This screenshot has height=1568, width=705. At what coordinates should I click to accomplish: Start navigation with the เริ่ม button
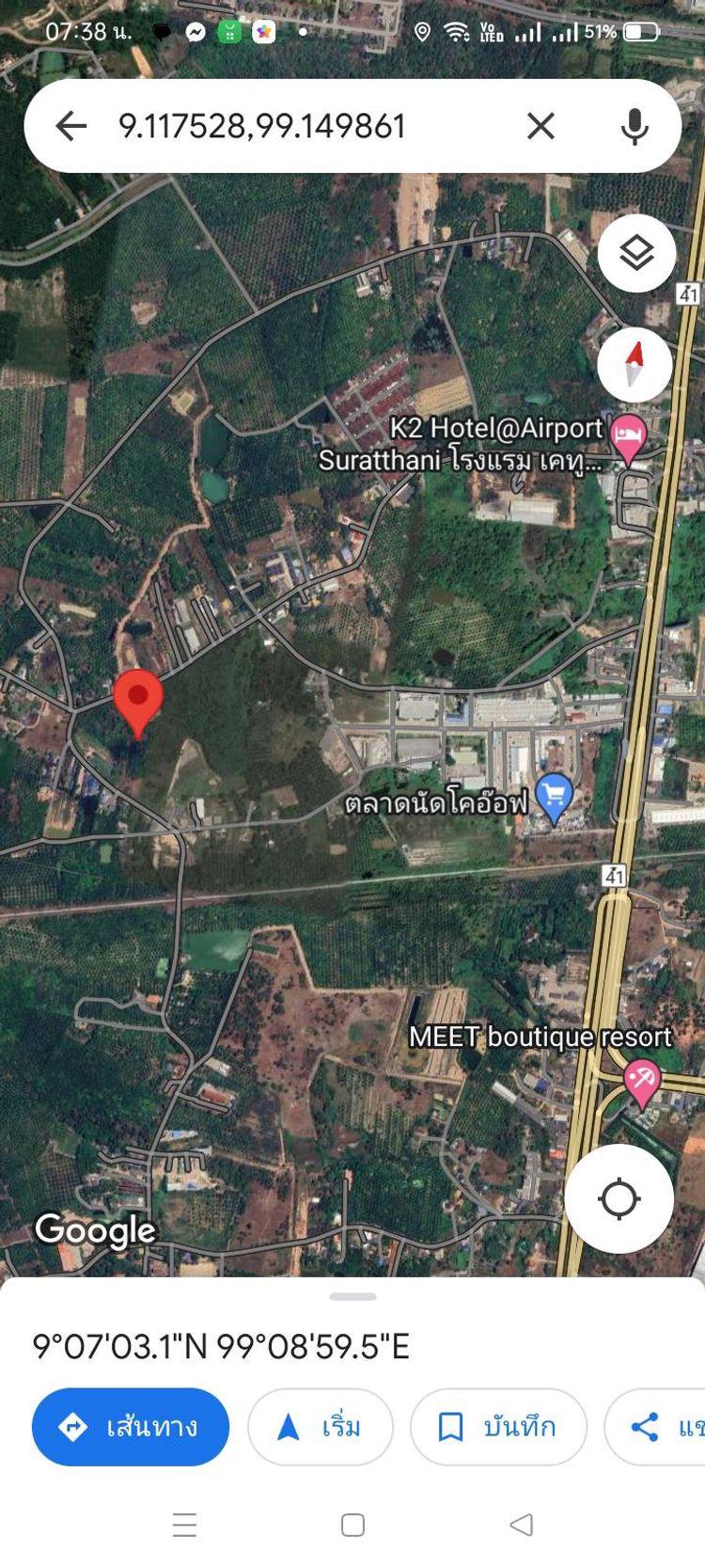coord(321,1427)
